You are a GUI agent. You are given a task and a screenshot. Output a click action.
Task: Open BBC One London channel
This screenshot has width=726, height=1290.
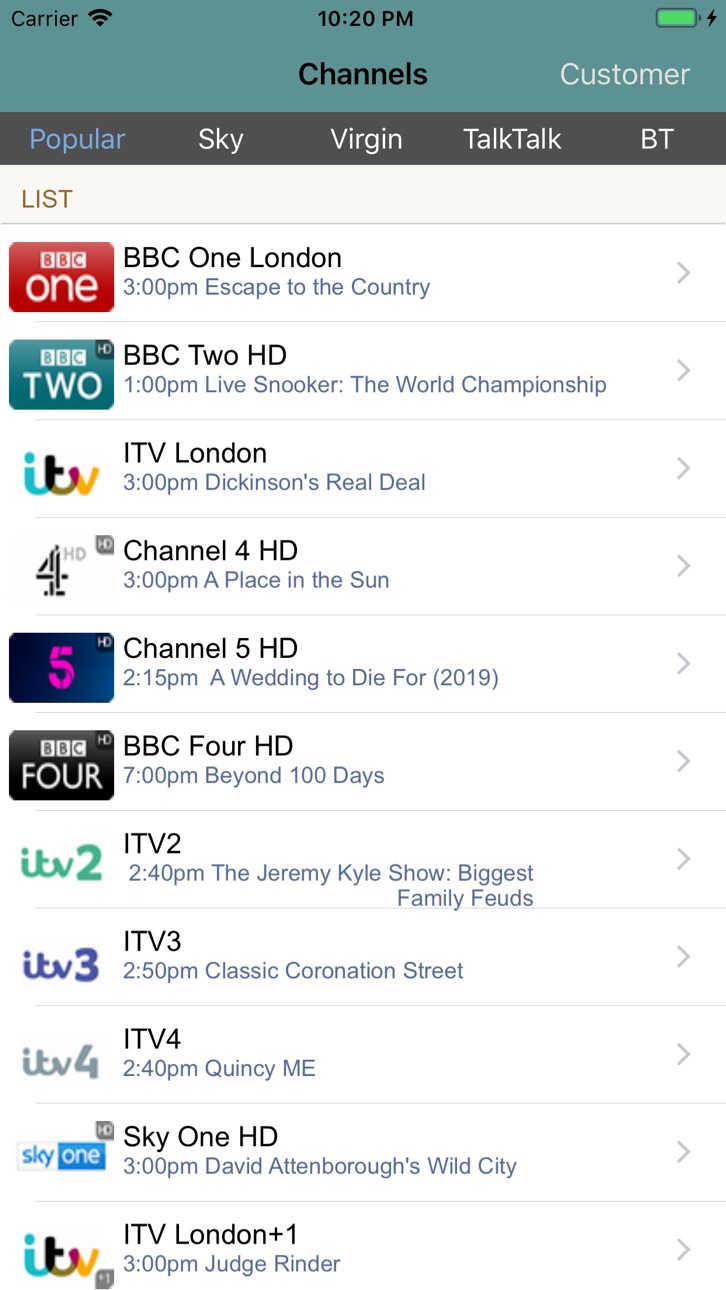click(363, 273)
